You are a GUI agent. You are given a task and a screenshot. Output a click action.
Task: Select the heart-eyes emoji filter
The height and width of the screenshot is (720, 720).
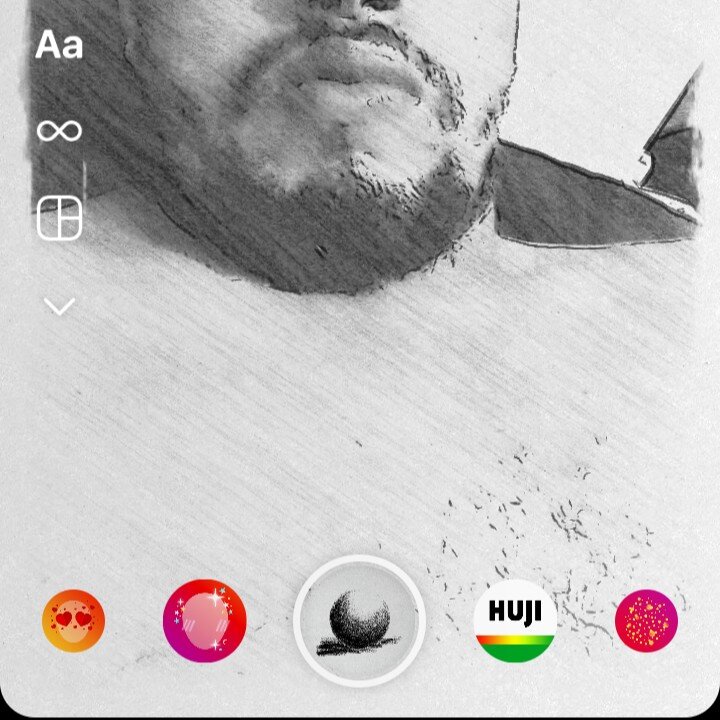(x=73, y=621)
